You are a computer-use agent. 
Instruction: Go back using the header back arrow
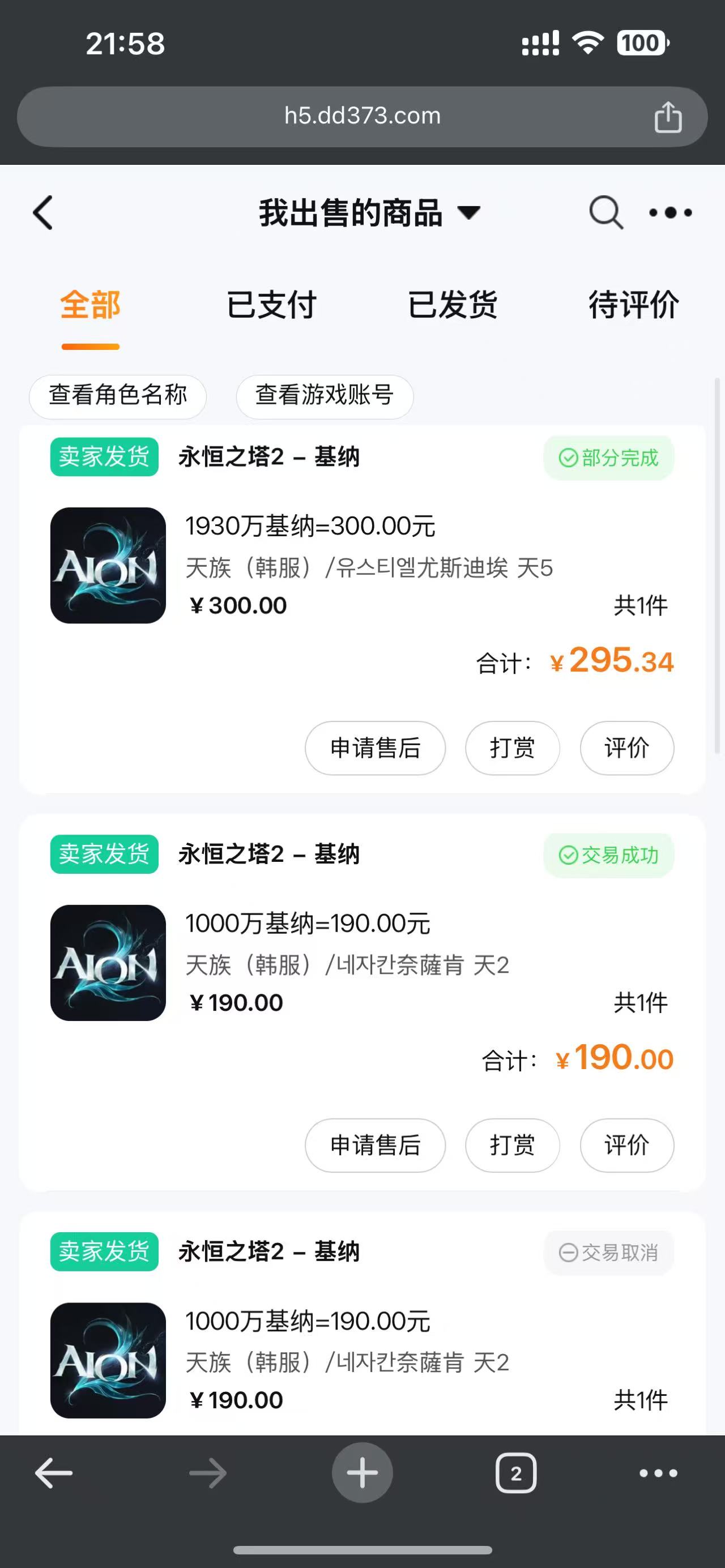43,212
